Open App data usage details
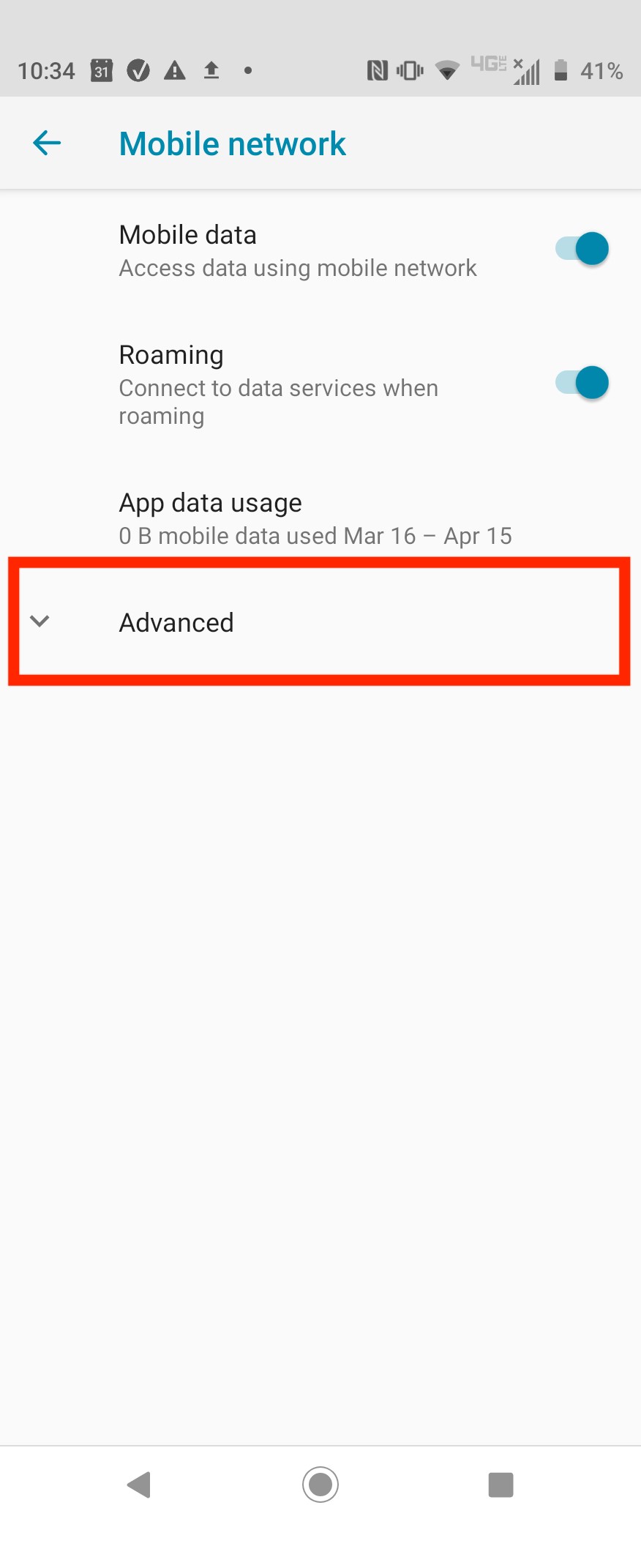The width and height of the screenshot is (641, 1568). pos(315,518)
